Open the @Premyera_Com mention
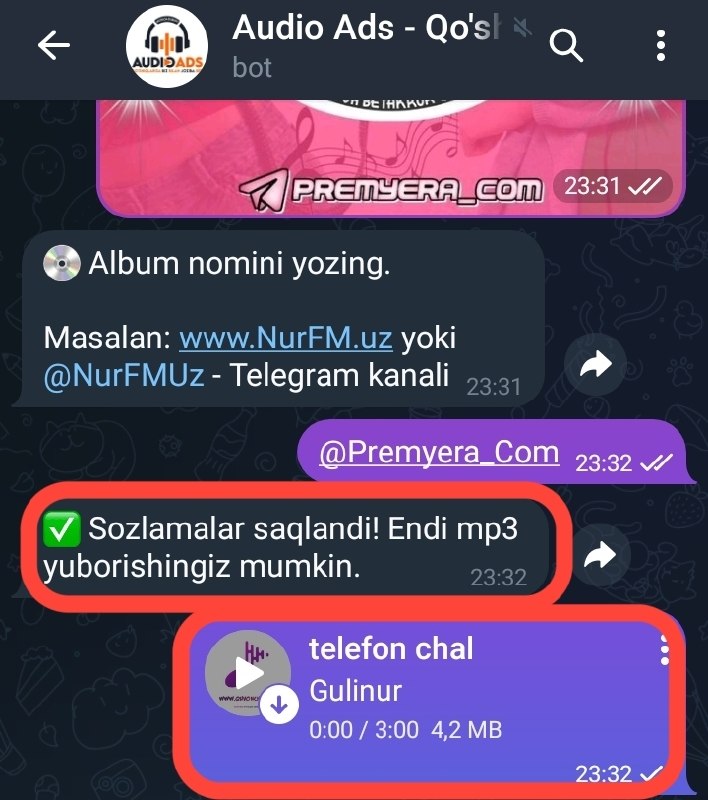Image resolution: width=708 pixels, height=800 pixels. (x=439, y=452)
